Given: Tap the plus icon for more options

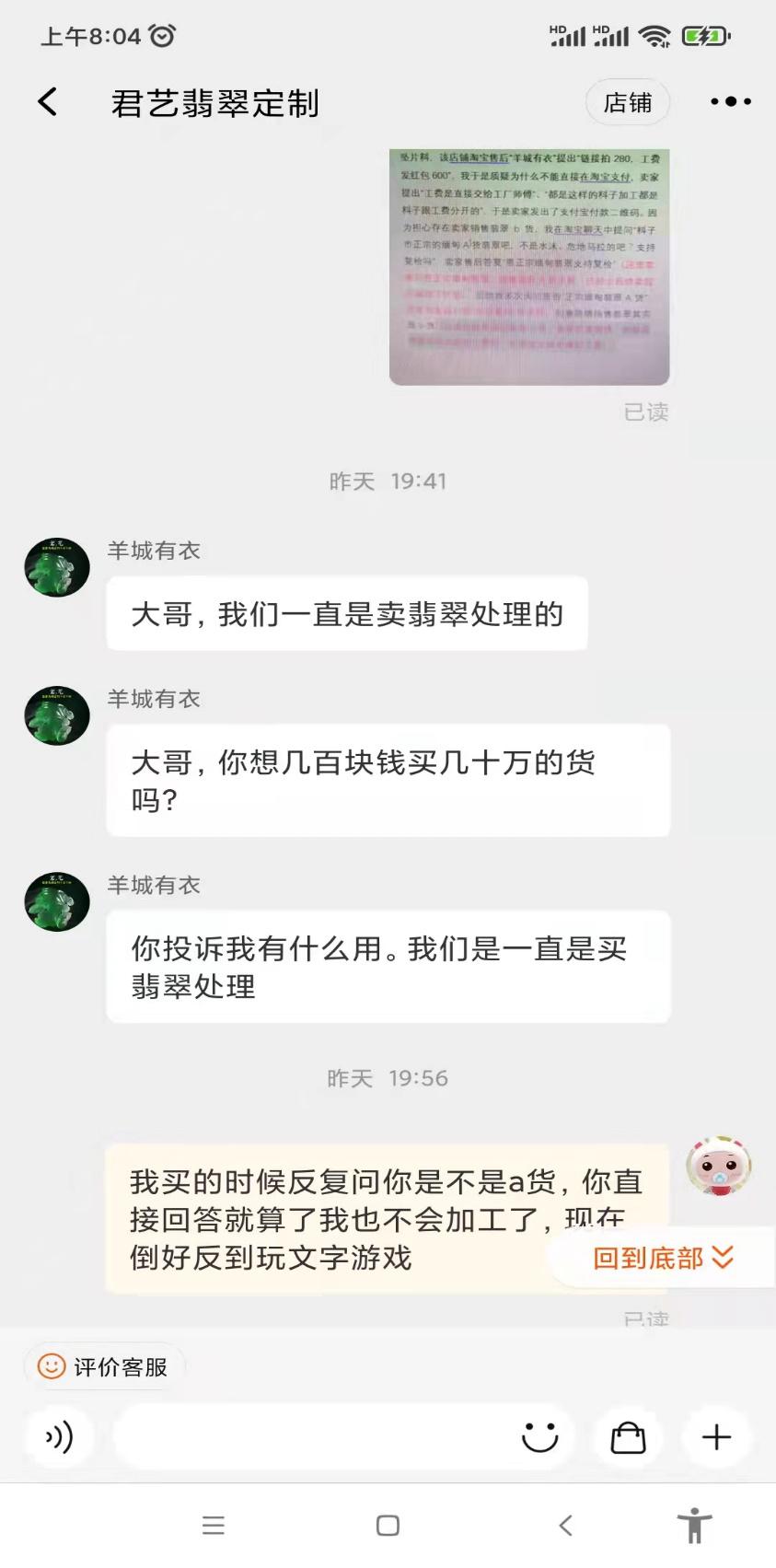Looking at the screenshot, I should coord(714,1435).
